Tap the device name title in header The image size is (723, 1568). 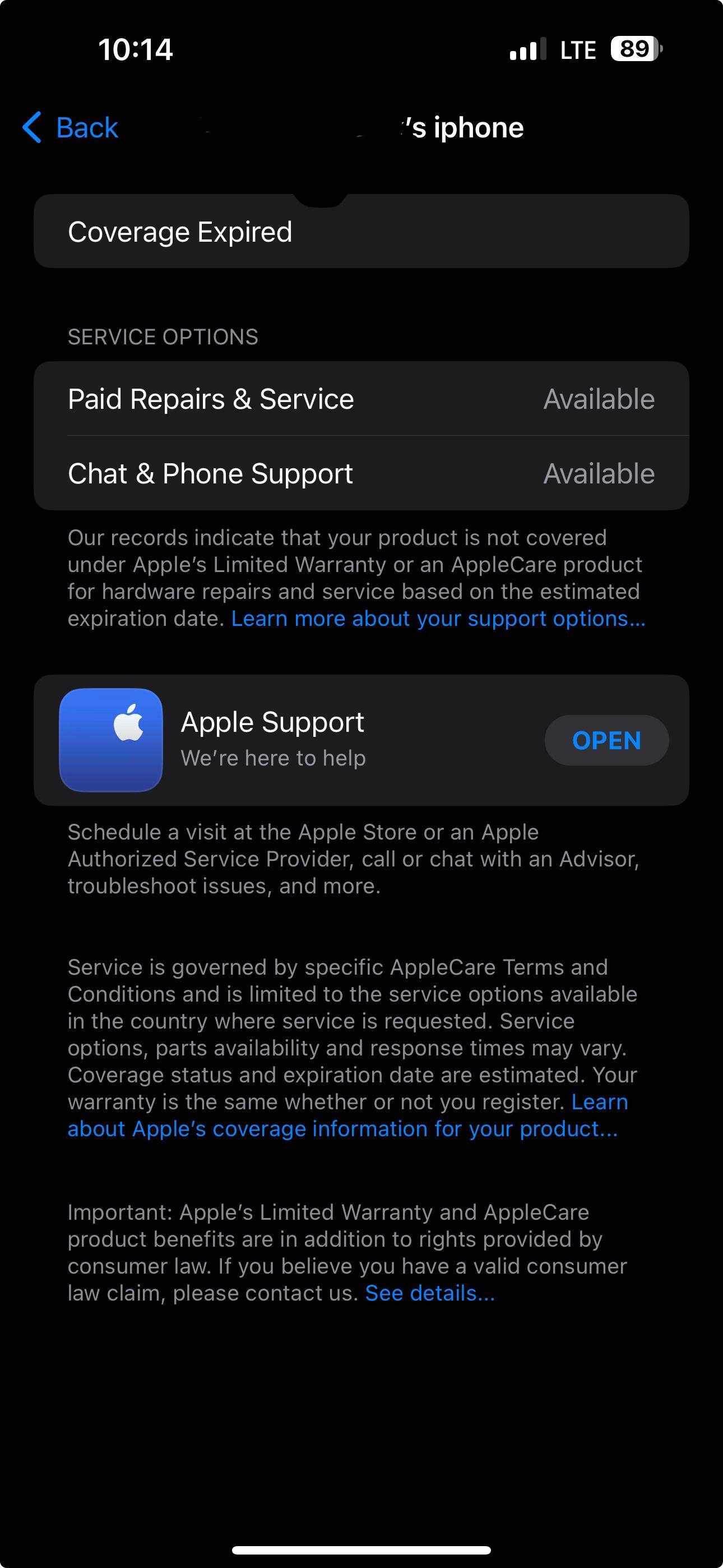tap(464, 127)
